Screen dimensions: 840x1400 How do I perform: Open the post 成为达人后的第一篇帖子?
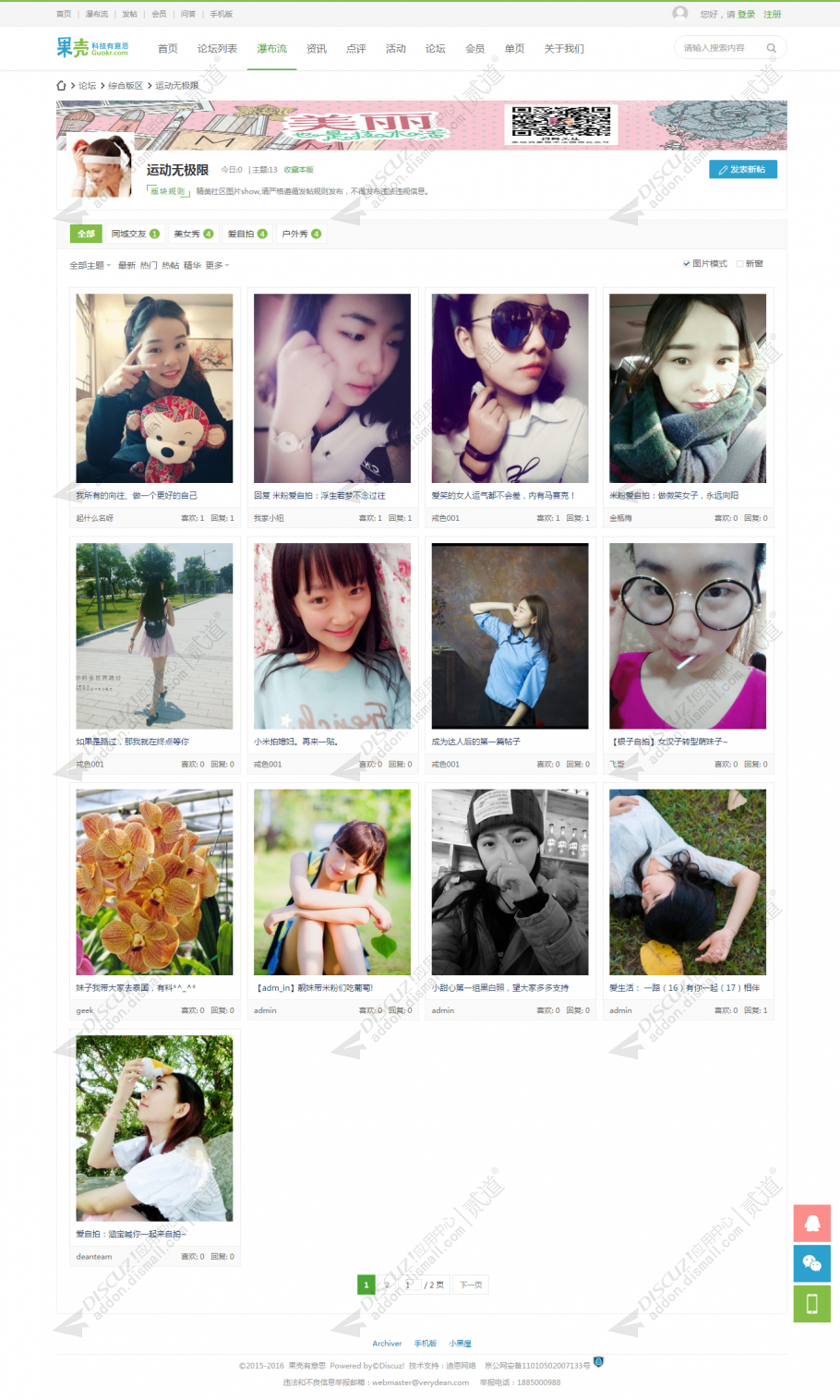point(475,742)
